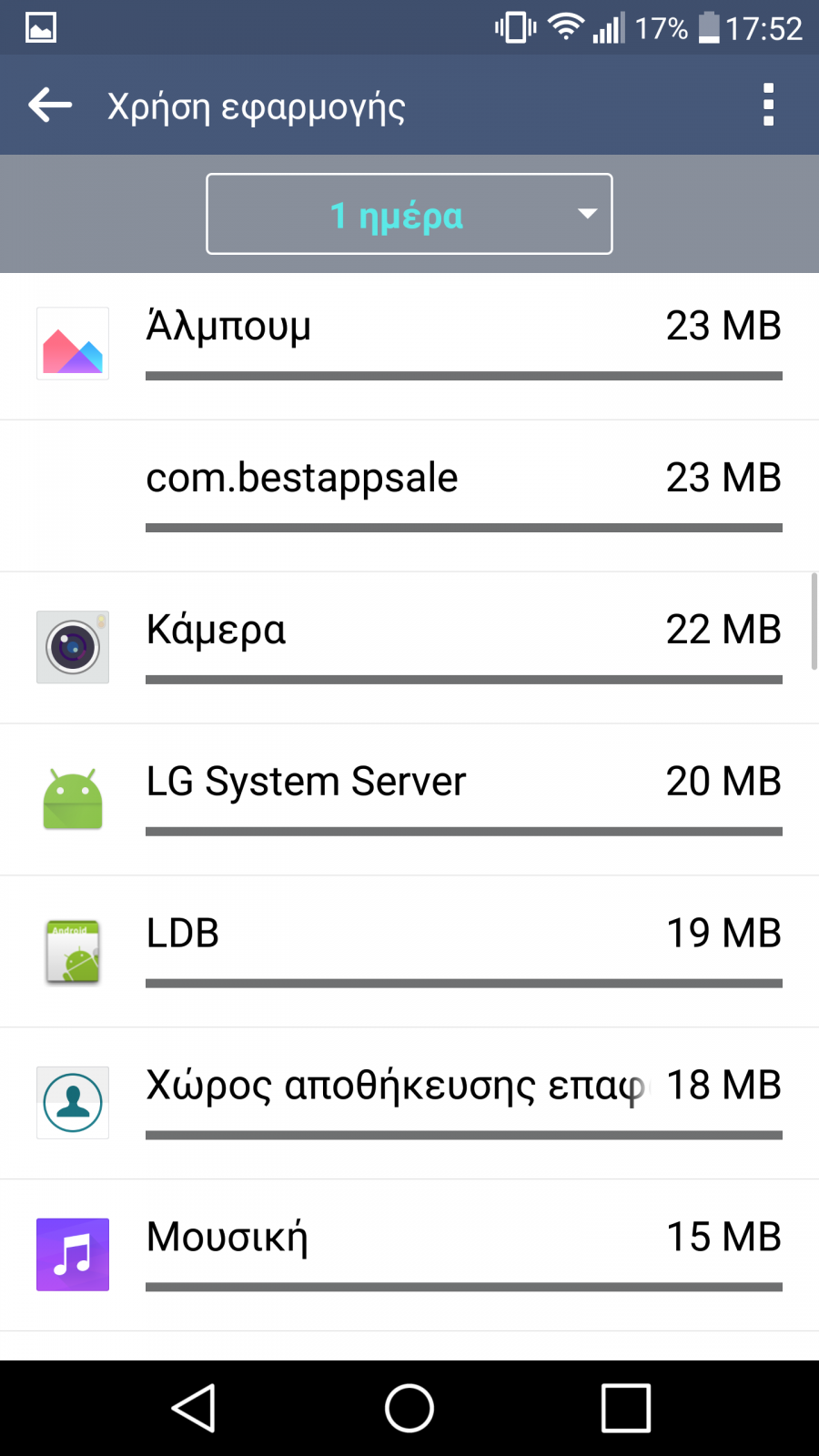Open recent apps from navigation bar
The height and width of the screenshot is (1456, 819).
626,1409
